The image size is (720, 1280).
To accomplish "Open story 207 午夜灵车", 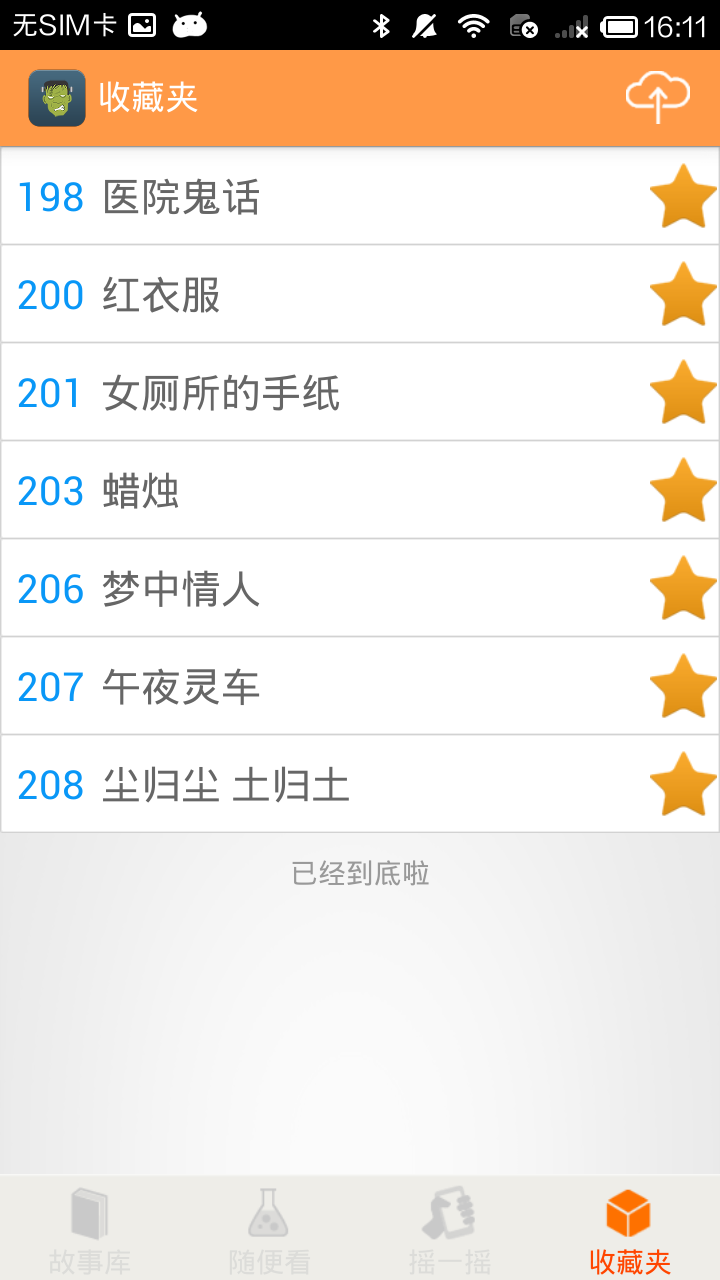I will point(300,687).
